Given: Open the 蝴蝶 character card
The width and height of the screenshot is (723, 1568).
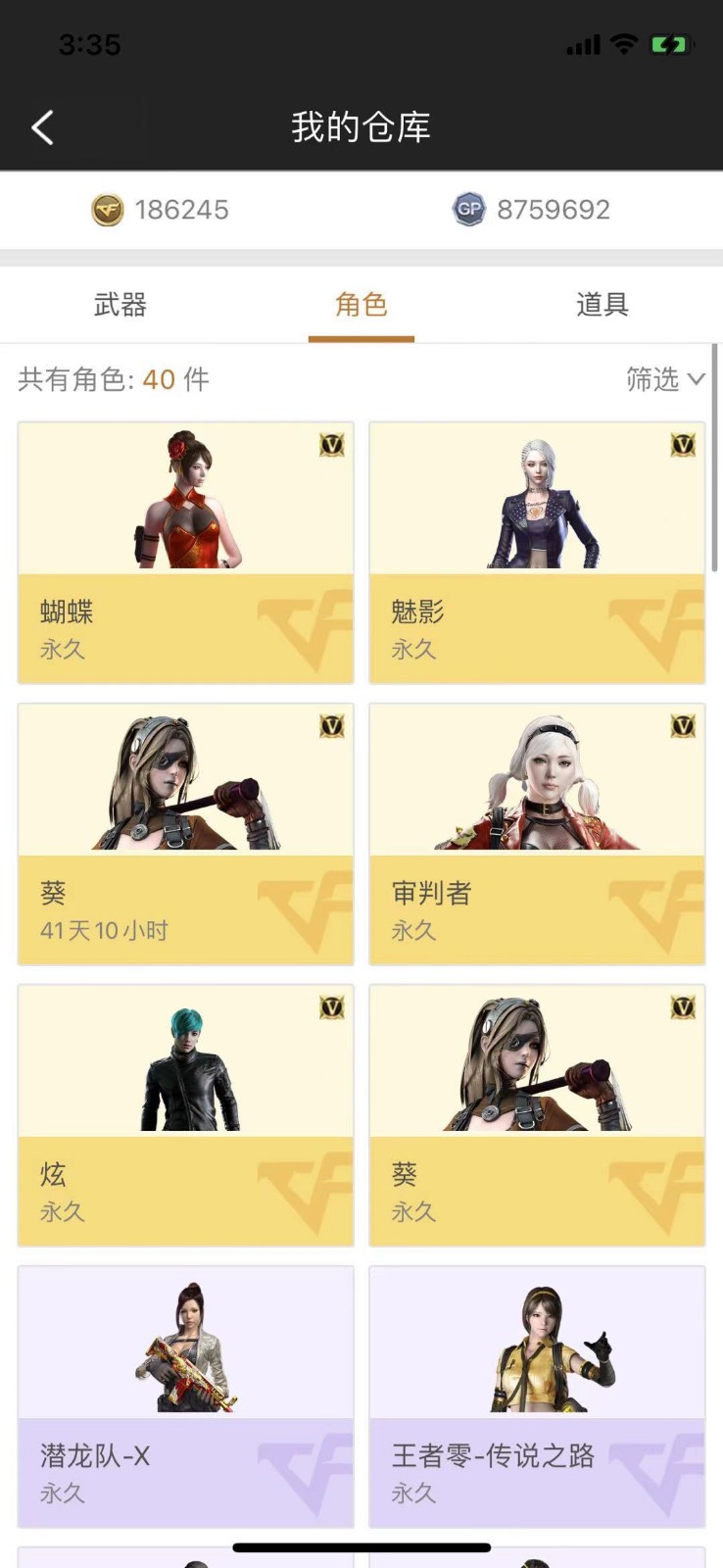Looking at the screenshot, I should (185, 553).
